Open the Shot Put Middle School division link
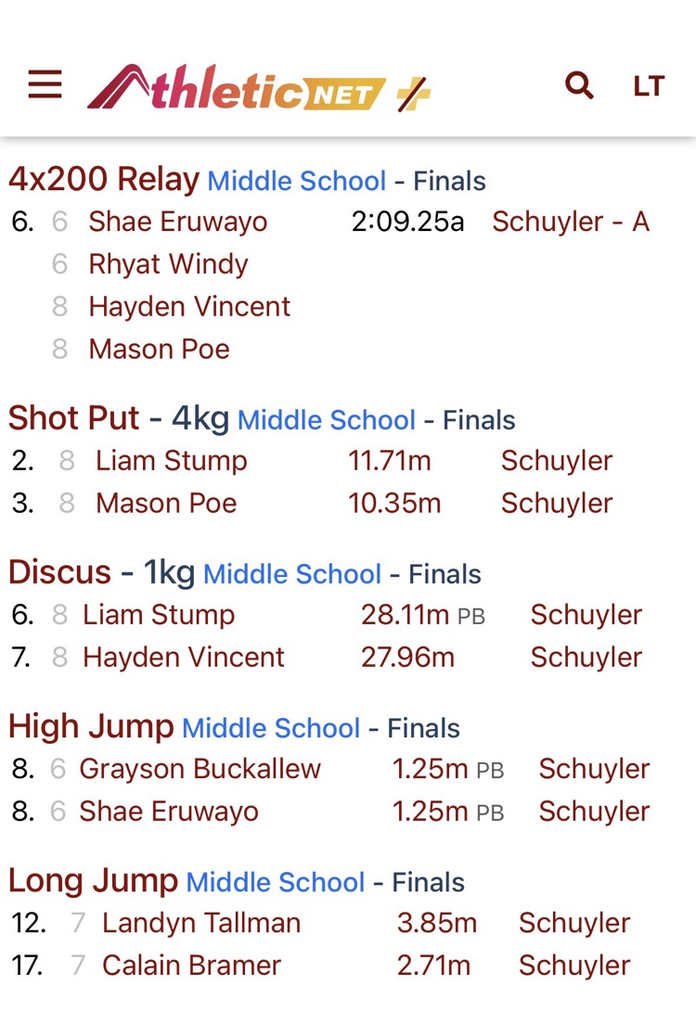This screenshot has width=696, height=1024. (x=326, y=420)
